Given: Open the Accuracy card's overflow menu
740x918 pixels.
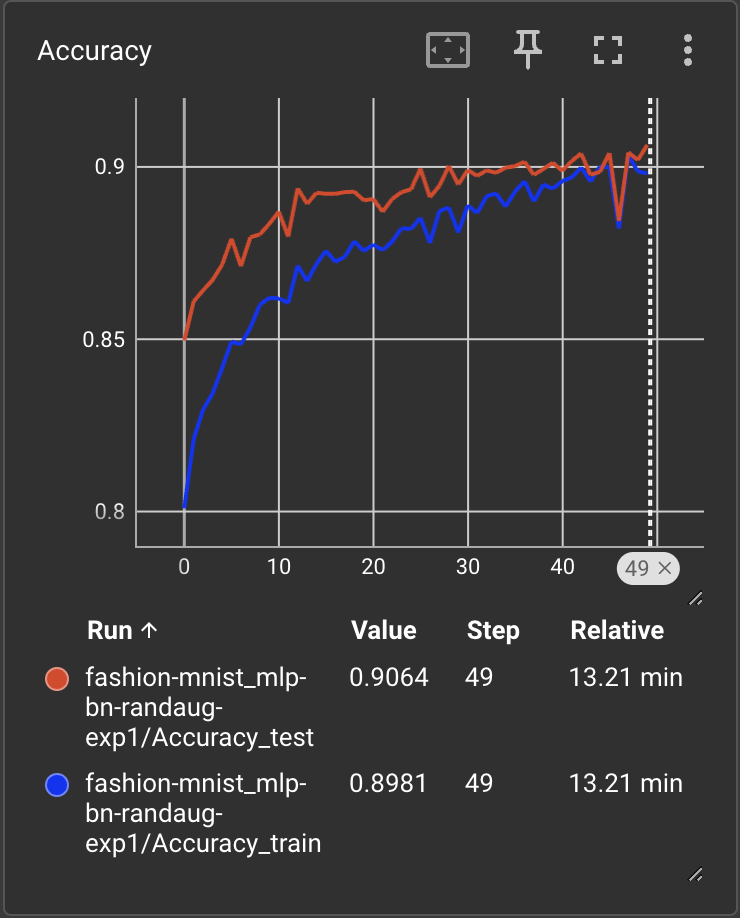Looking at the screenshot, I should tap(688, 50).
